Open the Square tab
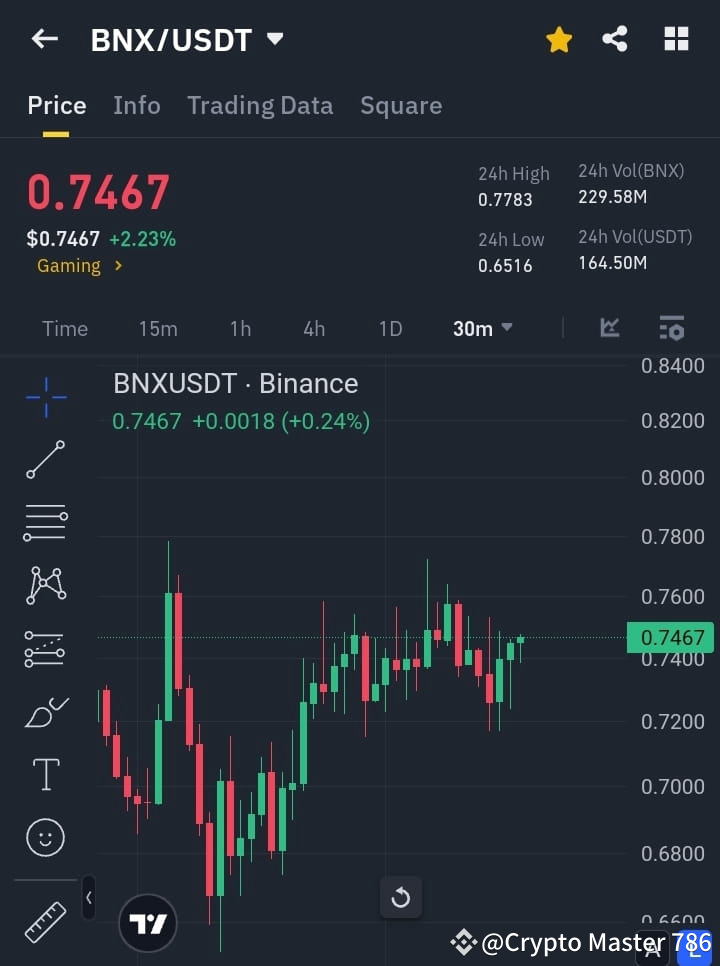This screenshot has width=720, height=966. pyautogui.click(x=401, y=105)
